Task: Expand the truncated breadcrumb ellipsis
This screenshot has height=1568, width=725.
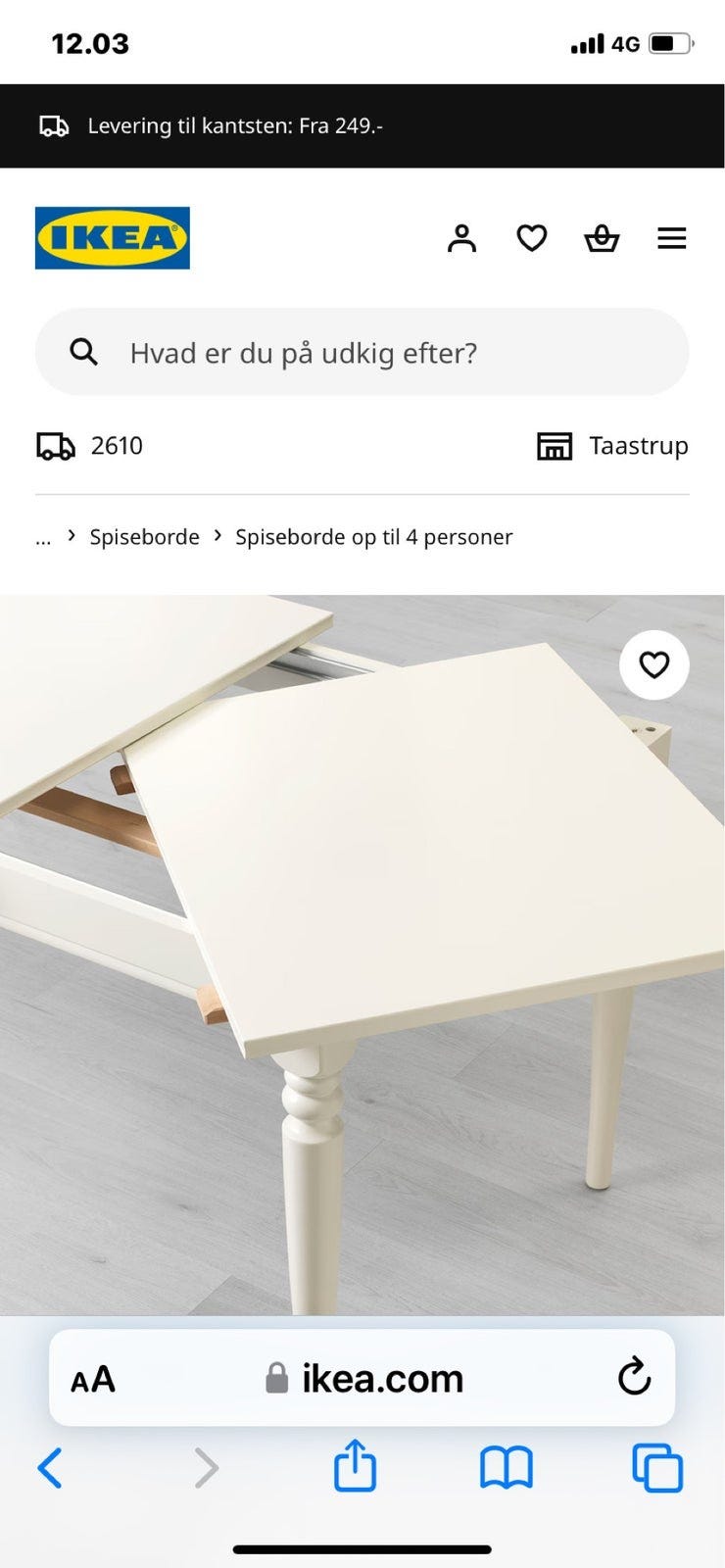Action: point(42,537)
